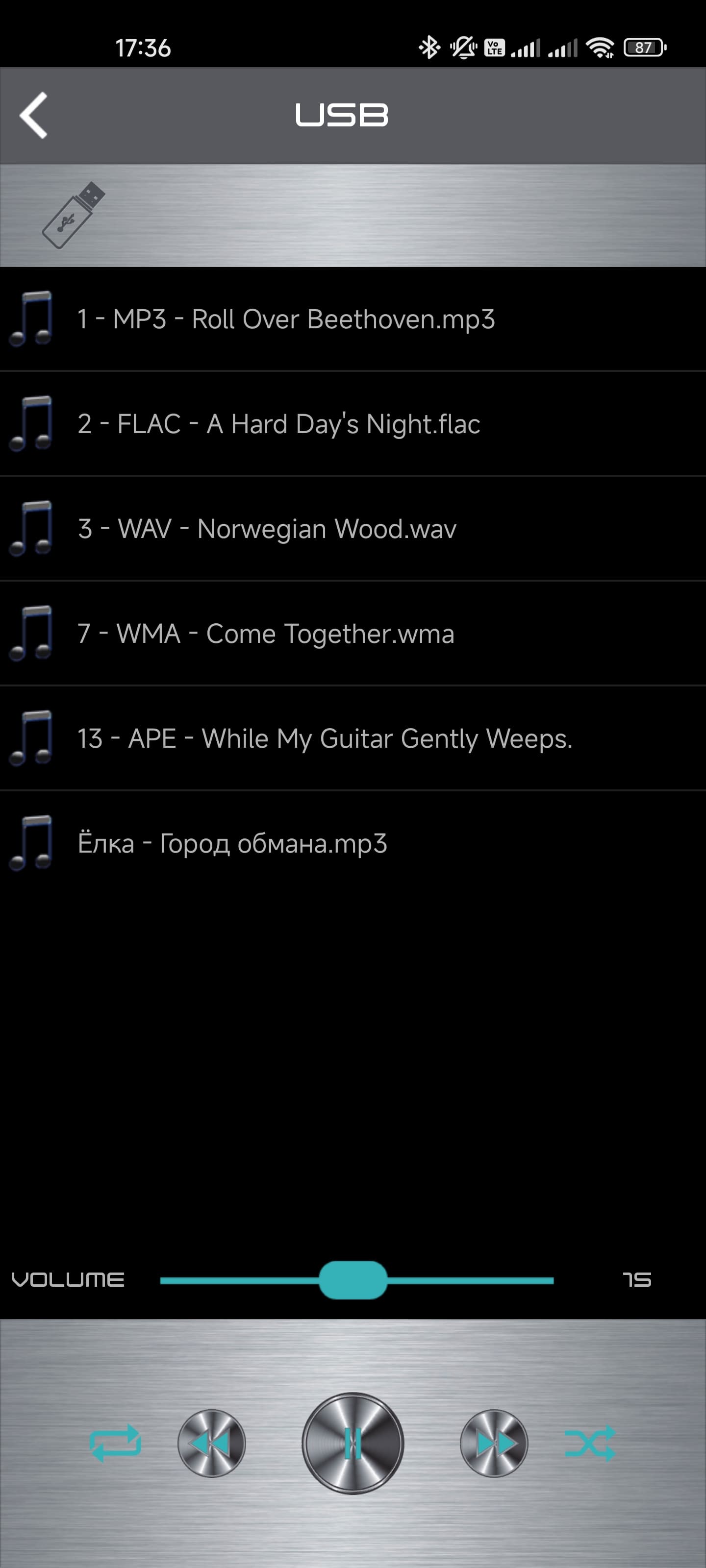Go back from the USB screen
Viewport: 706px width, 1568px height.
pos(34,115)
